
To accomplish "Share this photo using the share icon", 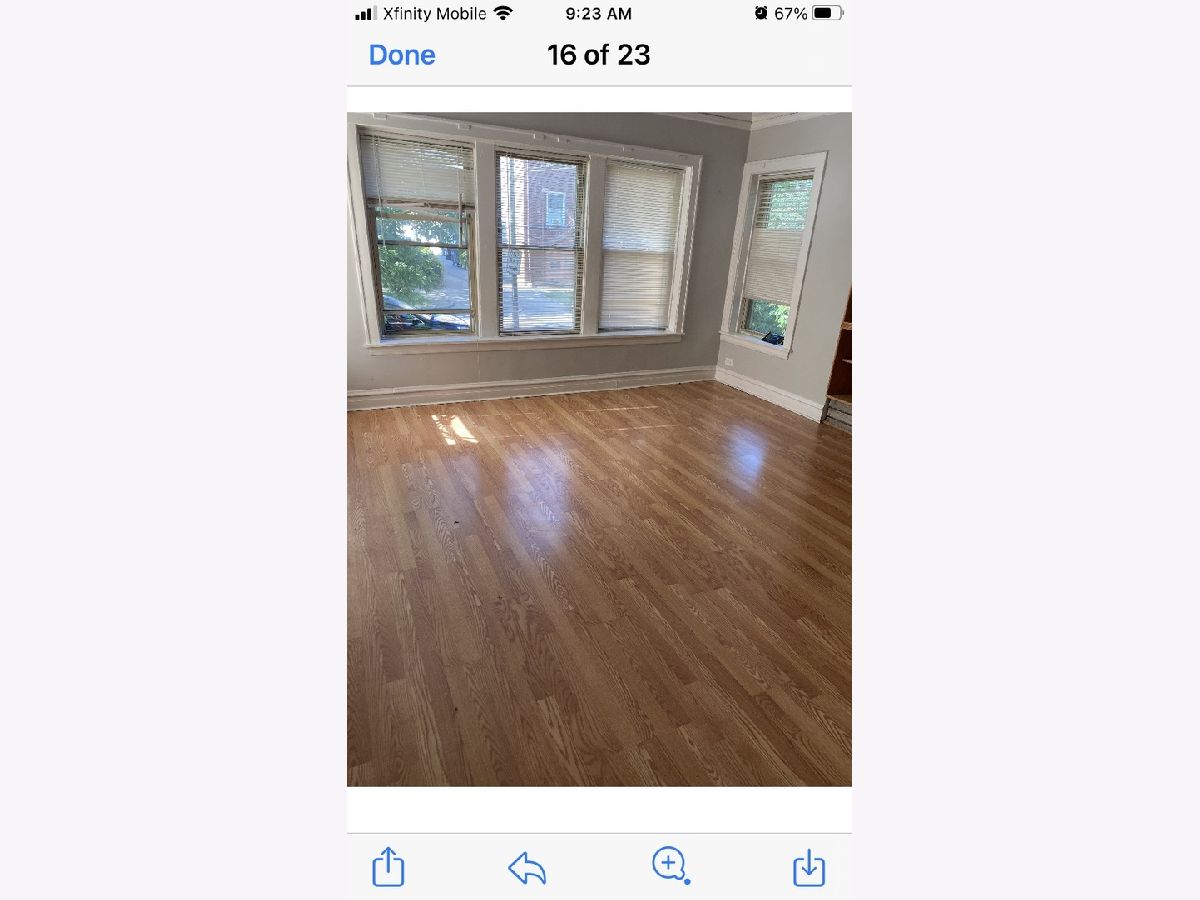I will point(388,866).
